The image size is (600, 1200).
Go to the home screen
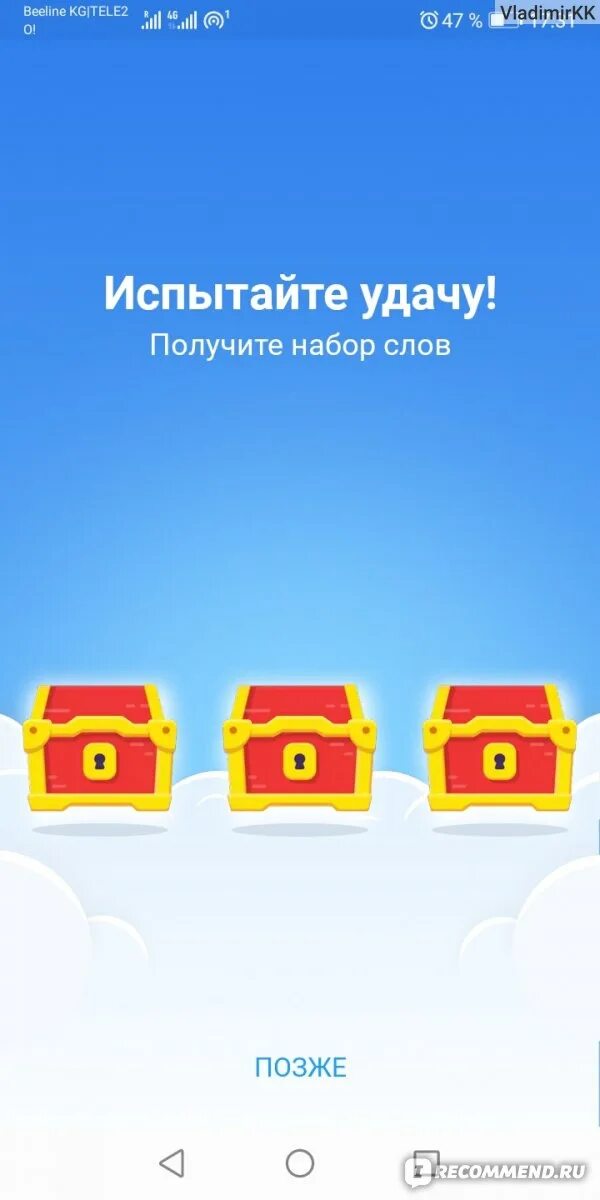(300, 1162)
